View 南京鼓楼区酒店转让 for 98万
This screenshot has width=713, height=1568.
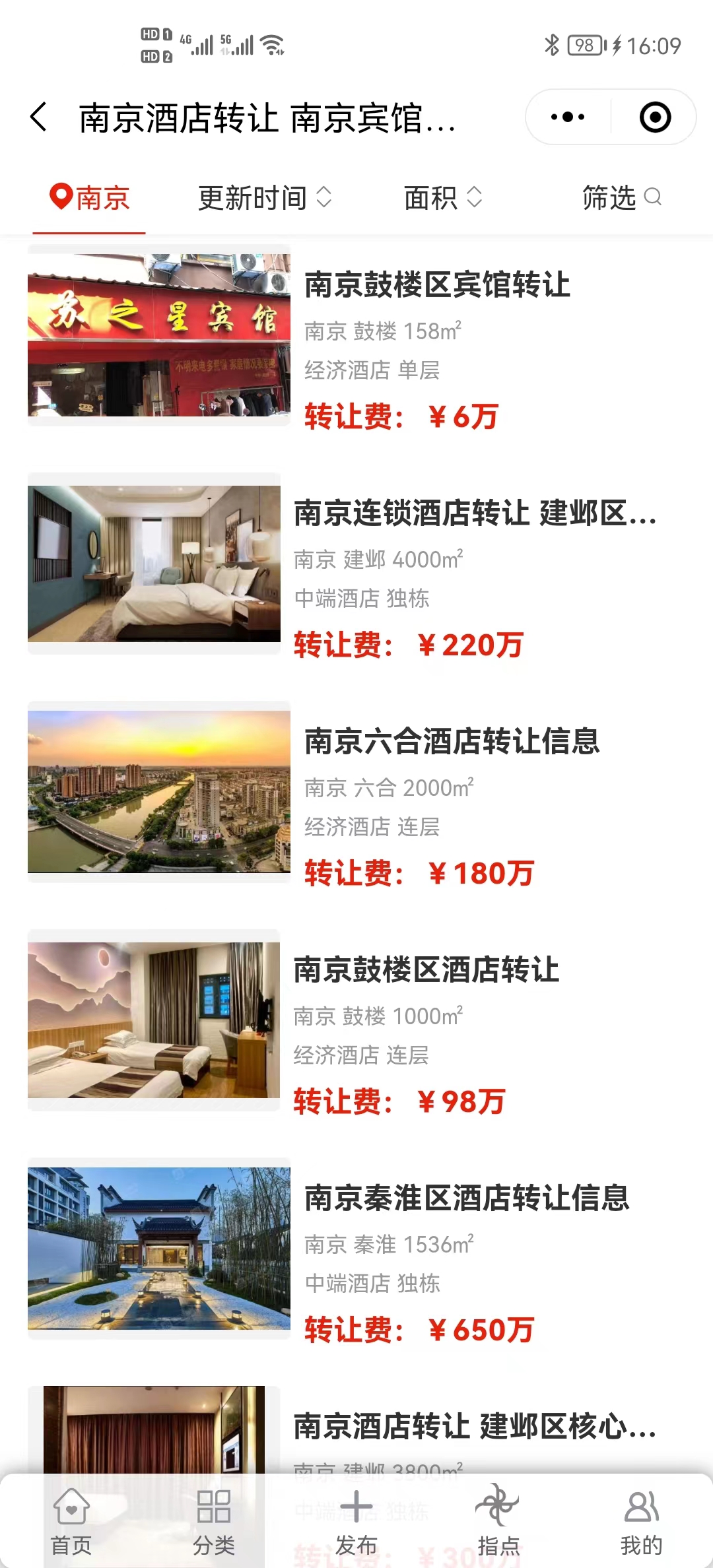coord(426,970)
